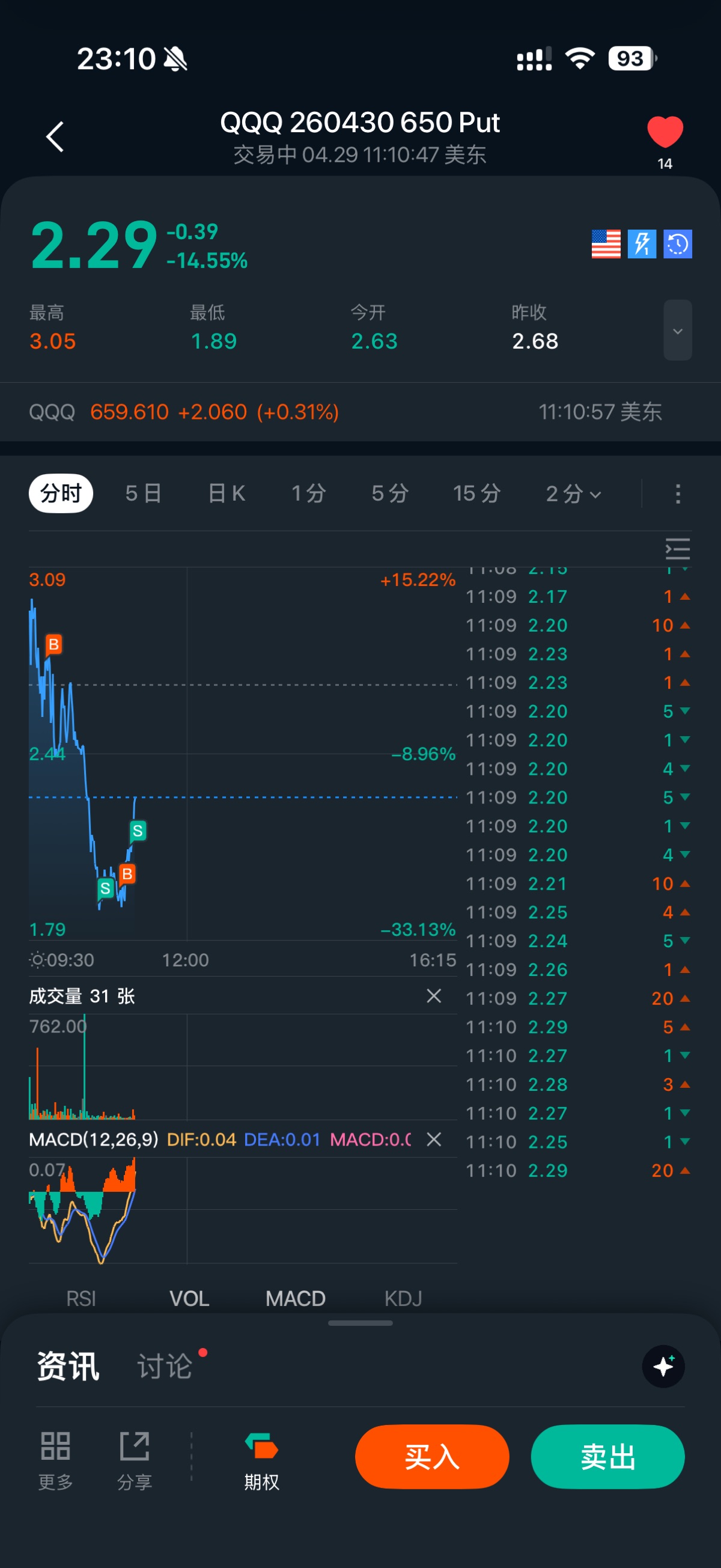Screen dimensions: 721x1568
Task: Tap the 买入 buy button
Action: pyautogui.click(x=431, y=1457)
